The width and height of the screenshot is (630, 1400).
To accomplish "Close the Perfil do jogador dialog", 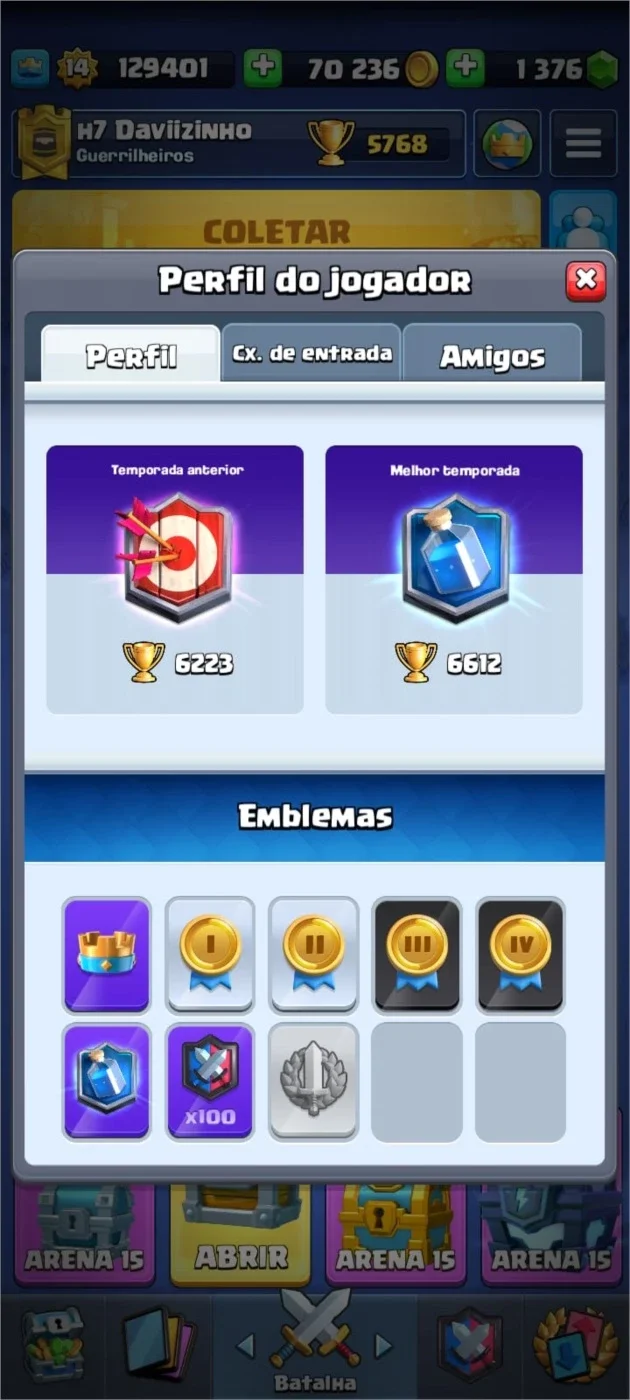I will (x=586, y=281).
